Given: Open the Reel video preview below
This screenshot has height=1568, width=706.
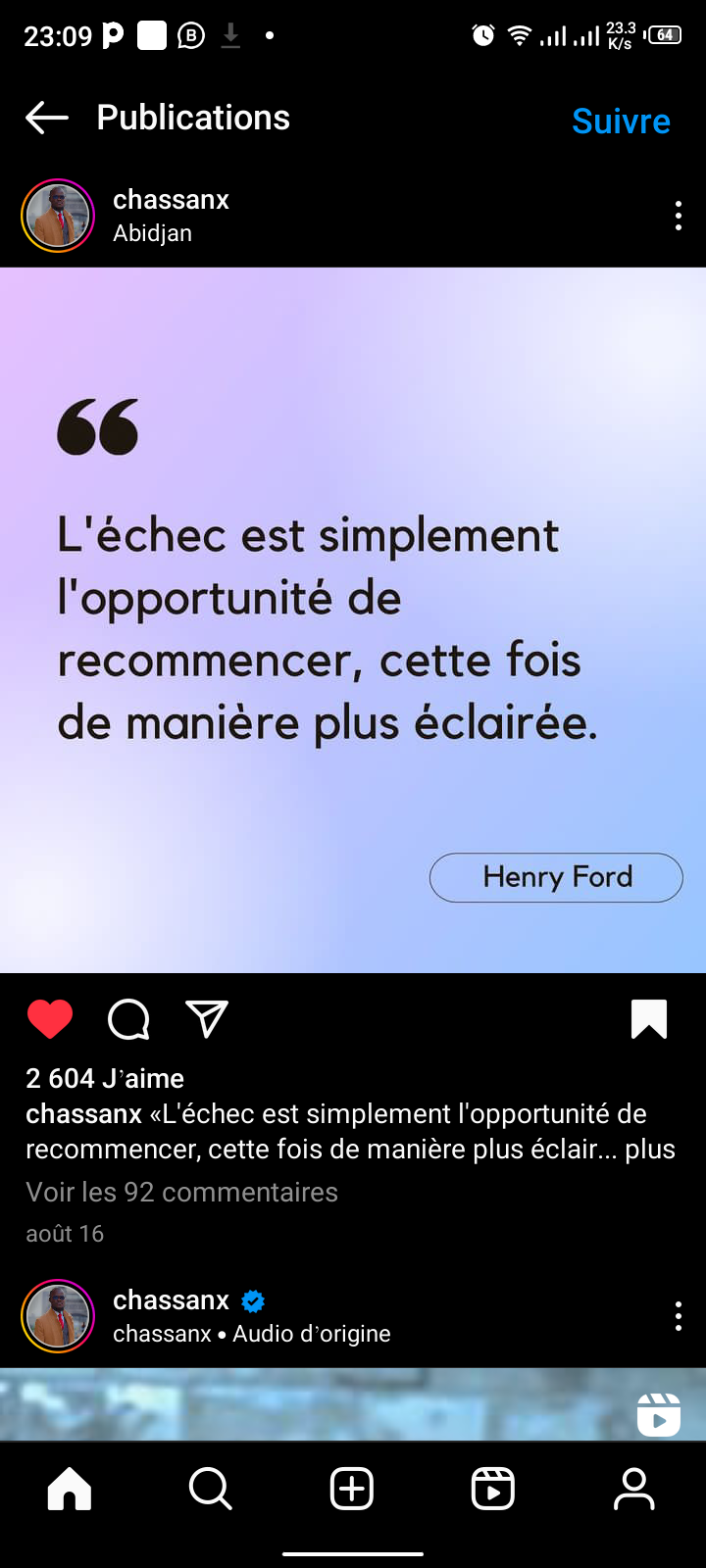Looking at the screenshot, I should [353, 1403].
